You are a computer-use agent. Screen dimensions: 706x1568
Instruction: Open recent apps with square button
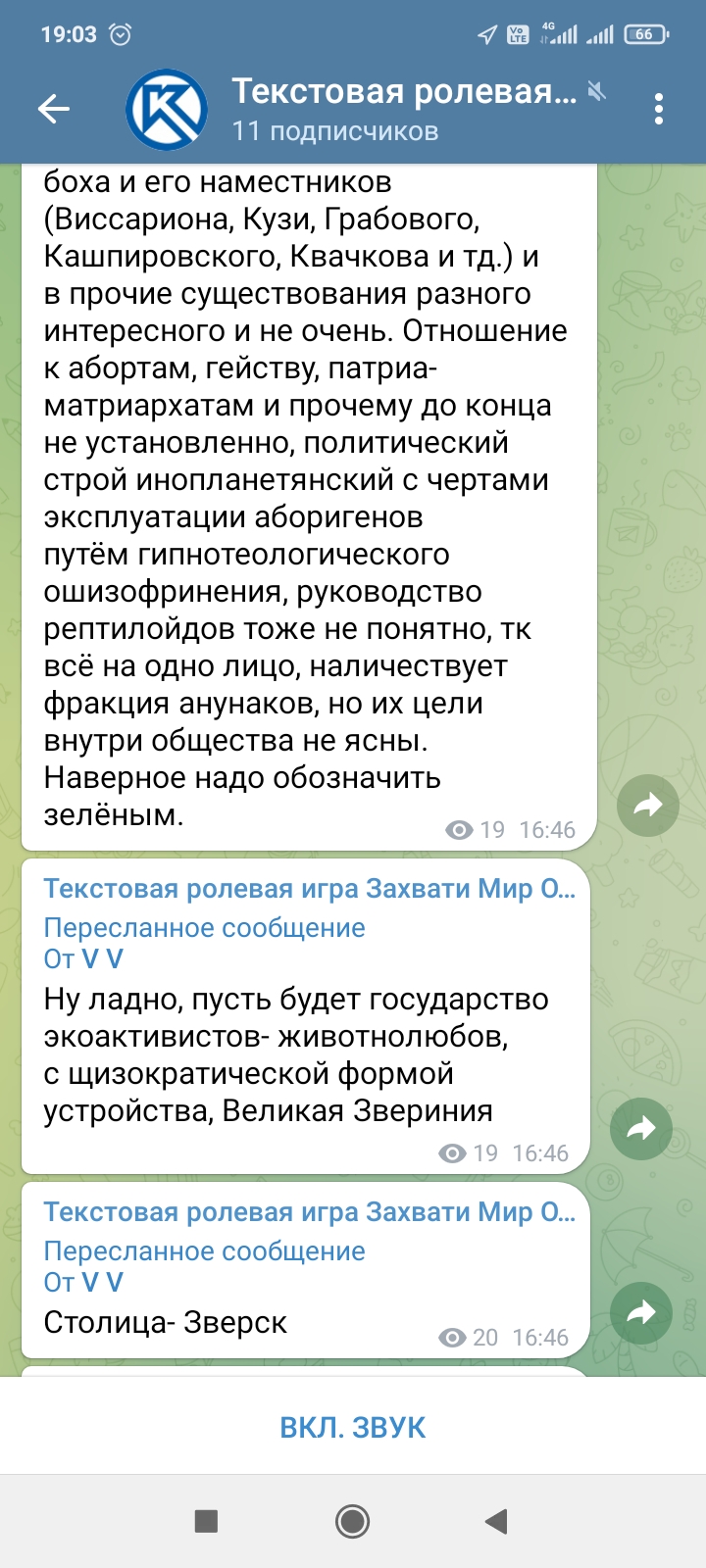pyautogui.click(x=206, y=1521)
